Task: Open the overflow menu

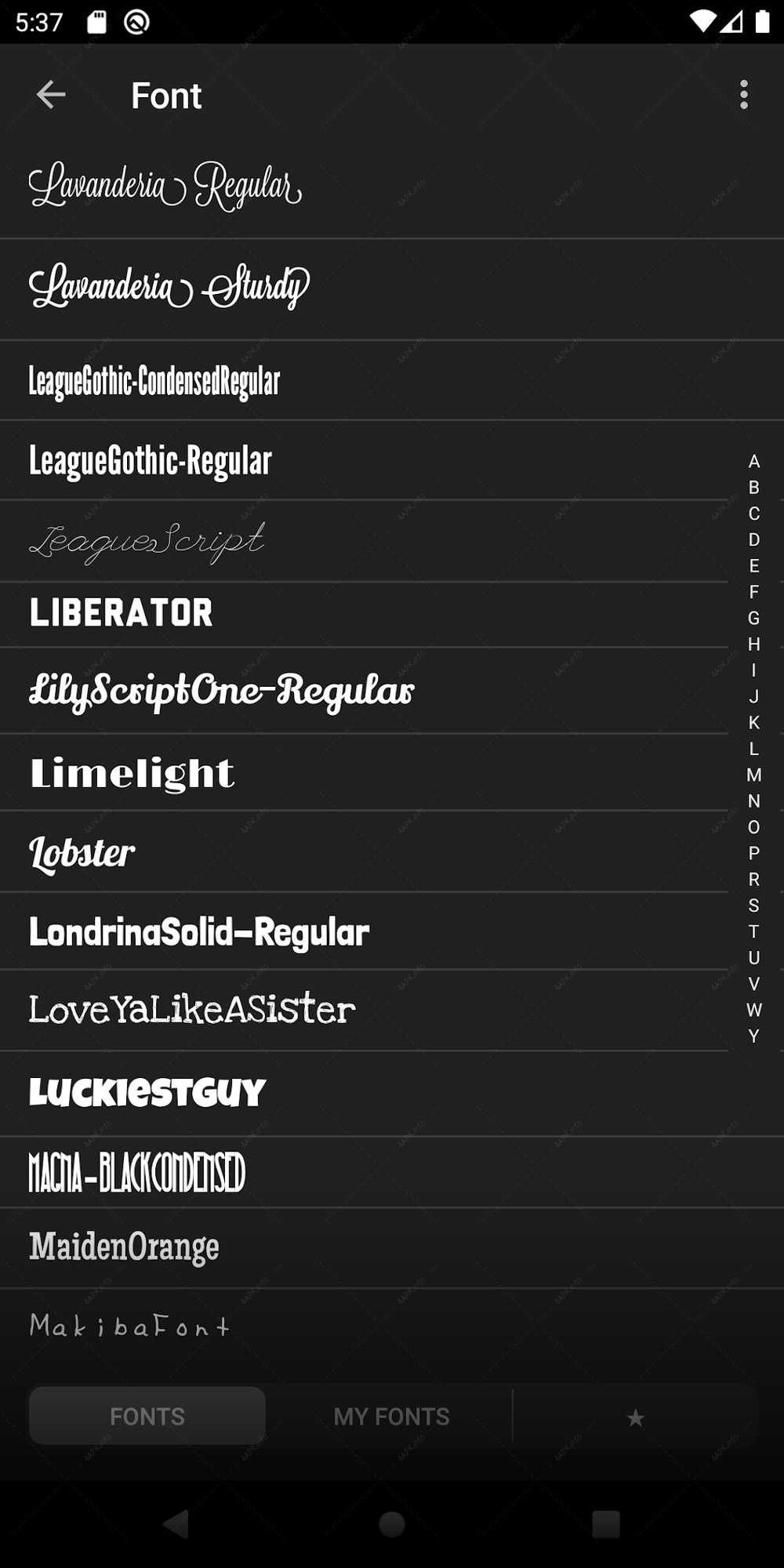Action: (x=743, y=95)
